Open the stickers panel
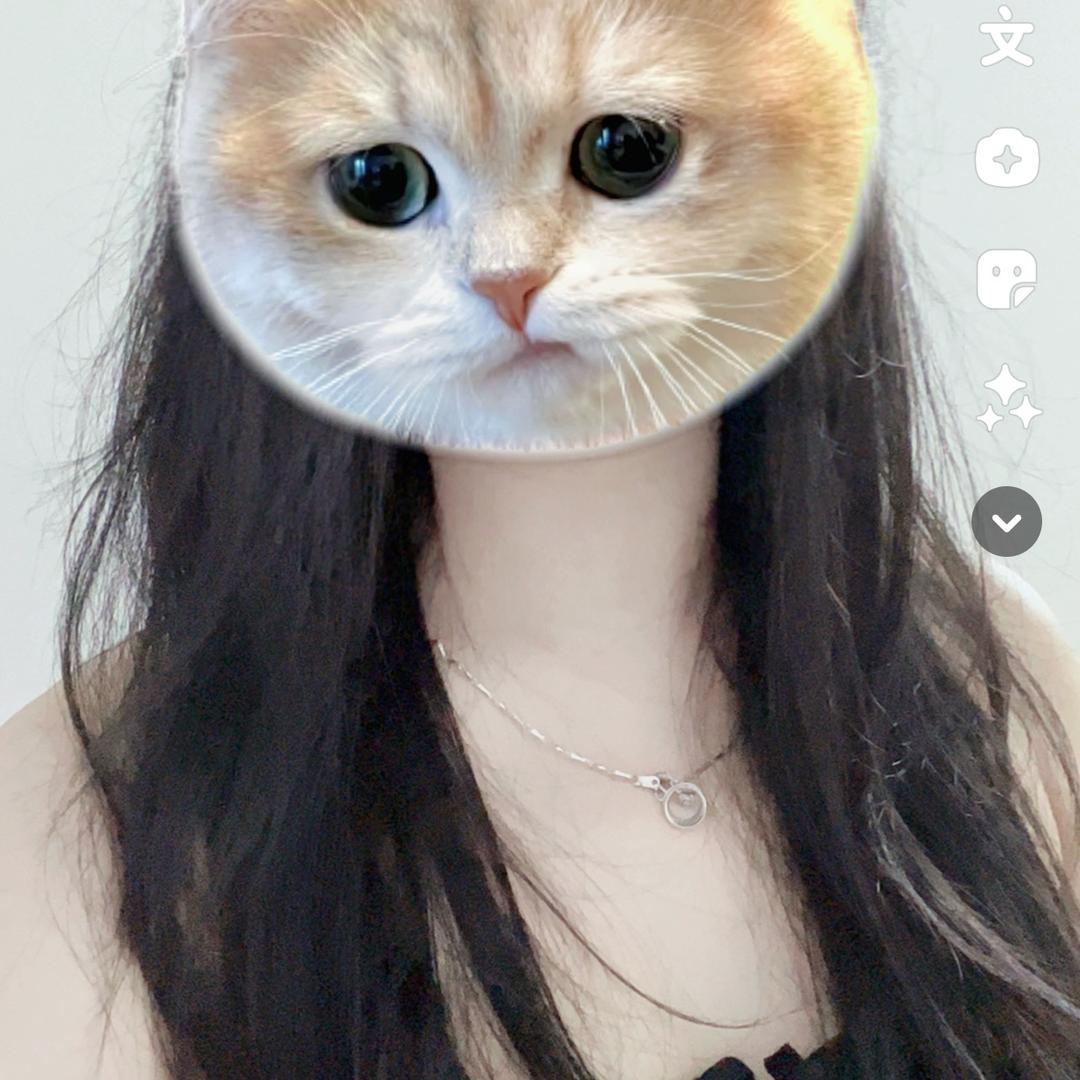The width and height of the screenshot is (1080, 1080). 1006,279
